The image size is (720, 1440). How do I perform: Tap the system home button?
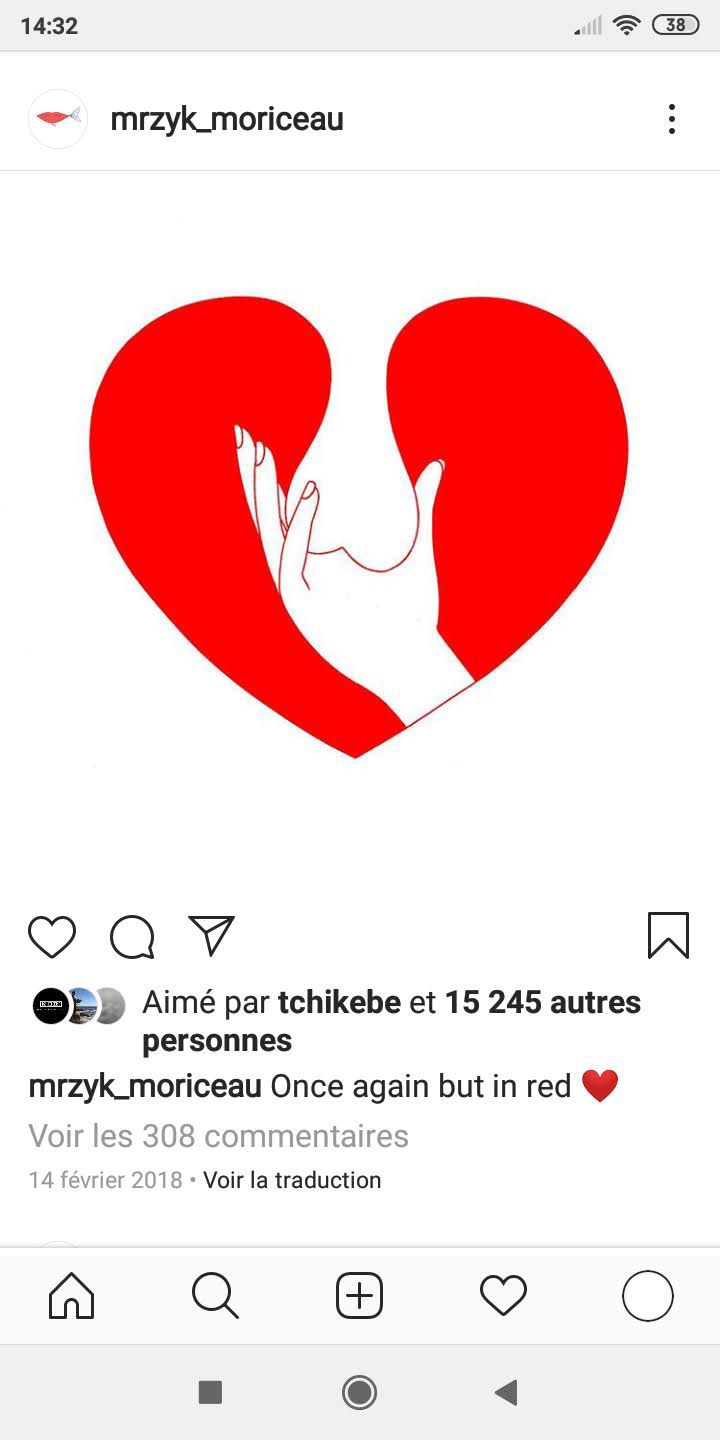click(359, 1392)
